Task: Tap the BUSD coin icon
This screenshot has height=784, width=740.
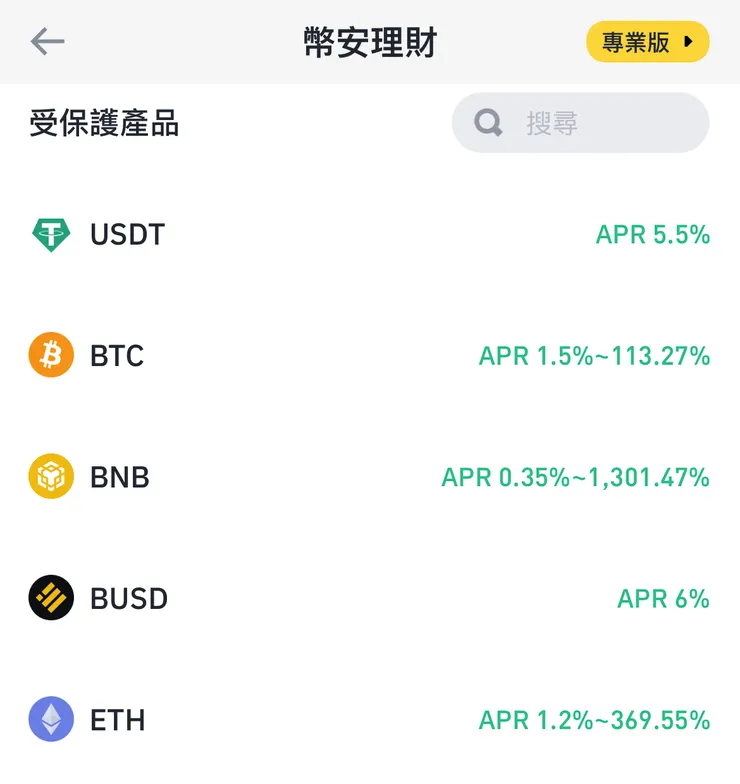Action: click(x=49, y=598)
